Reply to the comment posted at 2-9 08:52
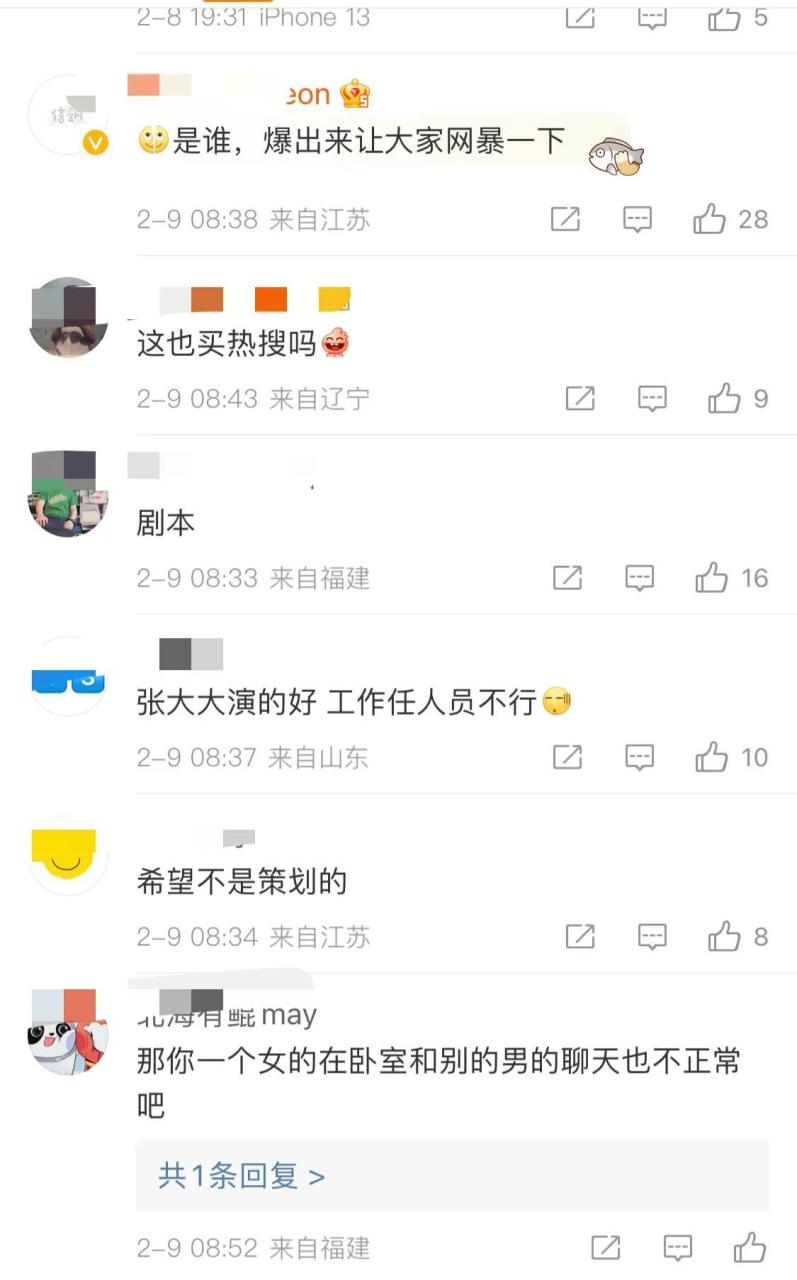 point(678,1247)
